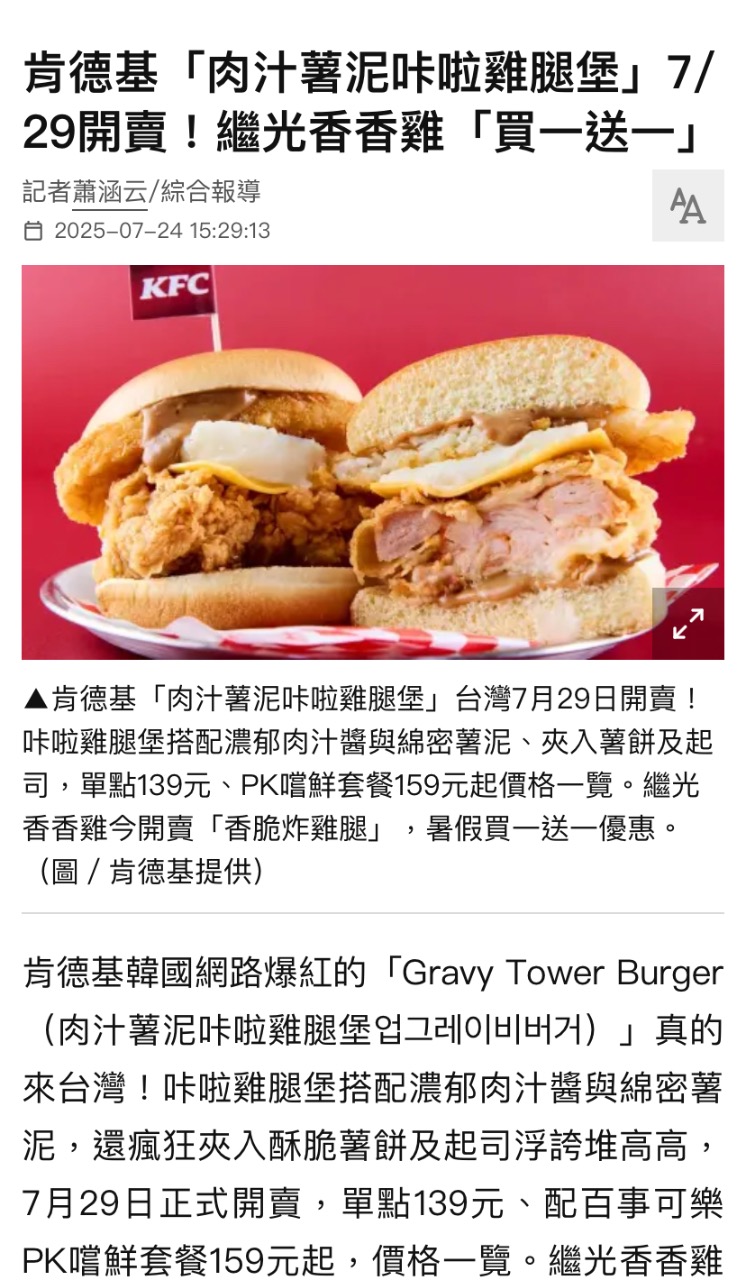Open the font size adjustment button

coord(688,206)
